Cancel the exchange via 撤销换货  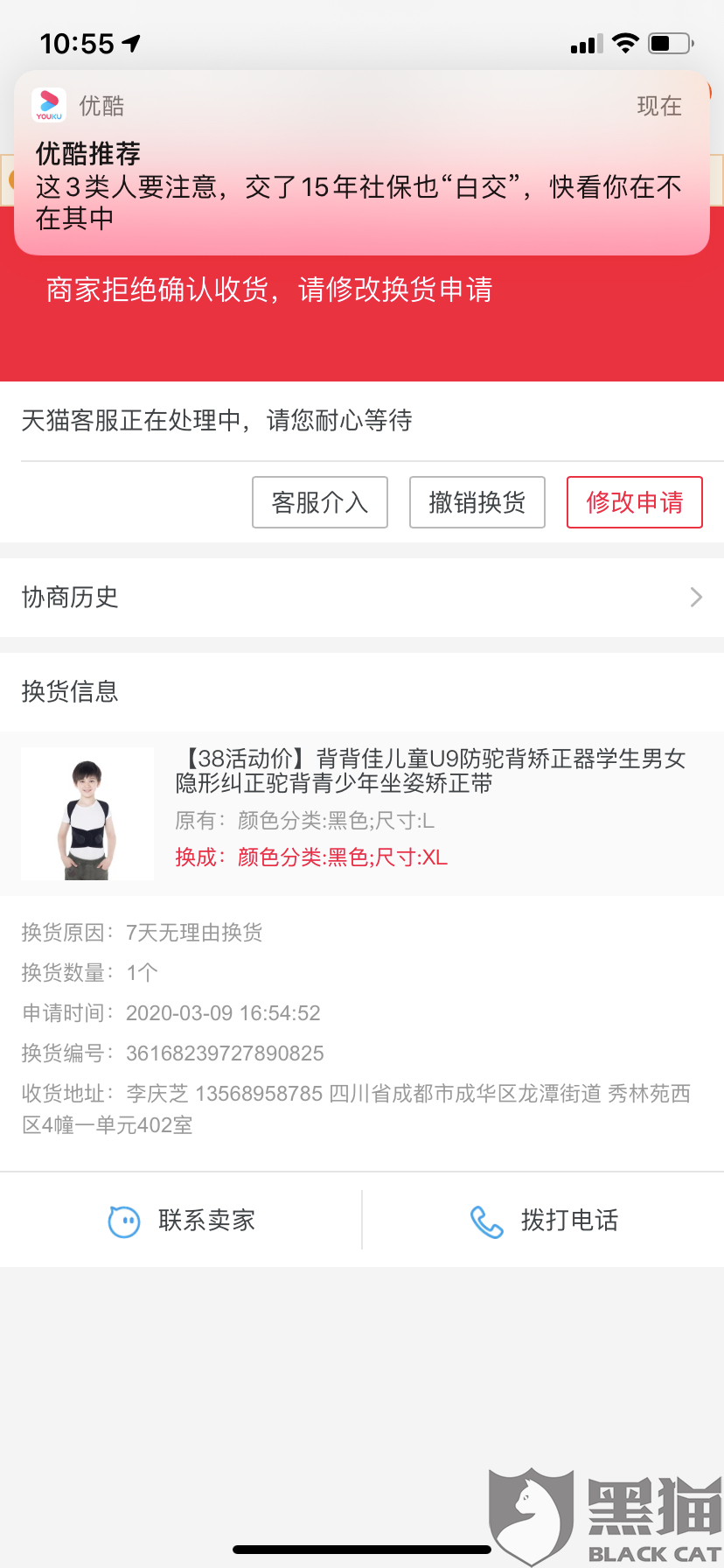click(477, 502)
